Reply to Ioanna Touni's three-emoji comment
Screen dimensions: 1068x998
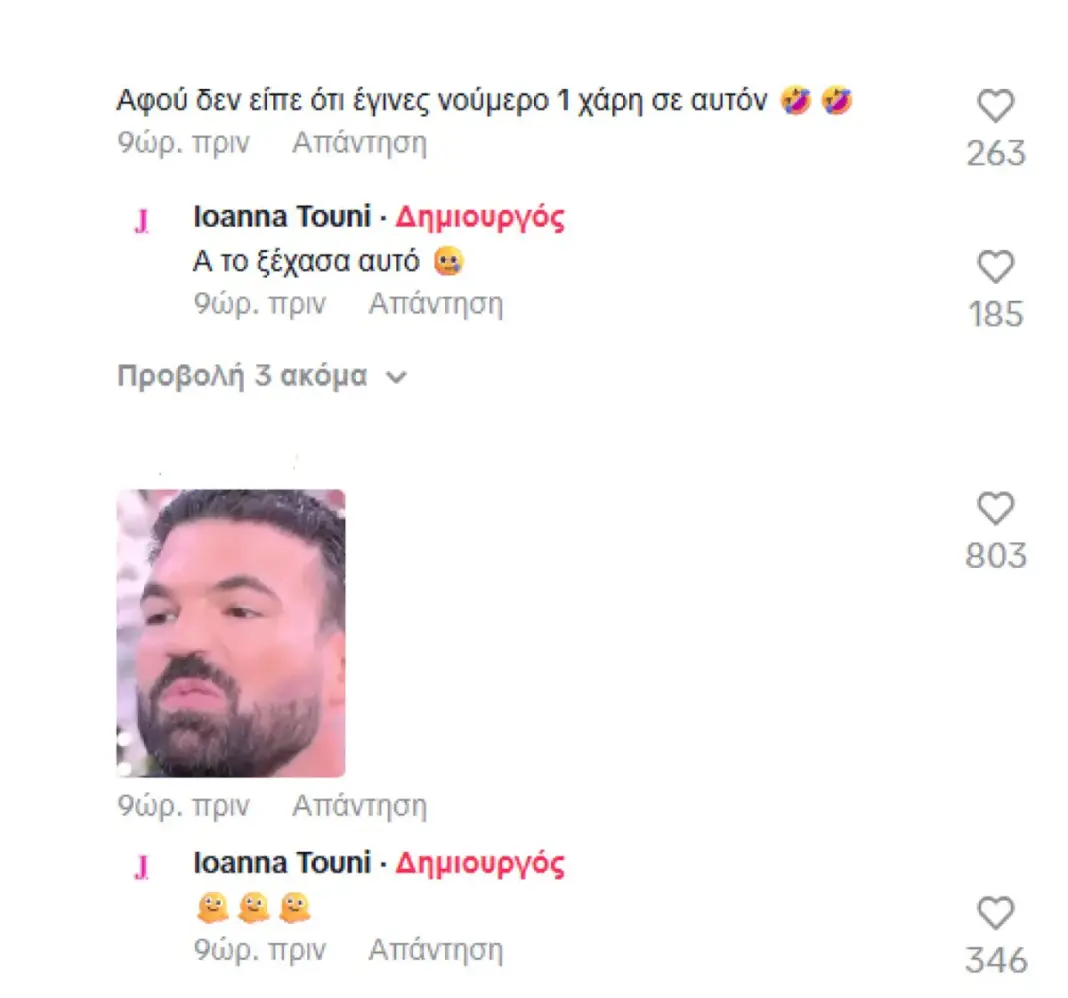(435, 949)
